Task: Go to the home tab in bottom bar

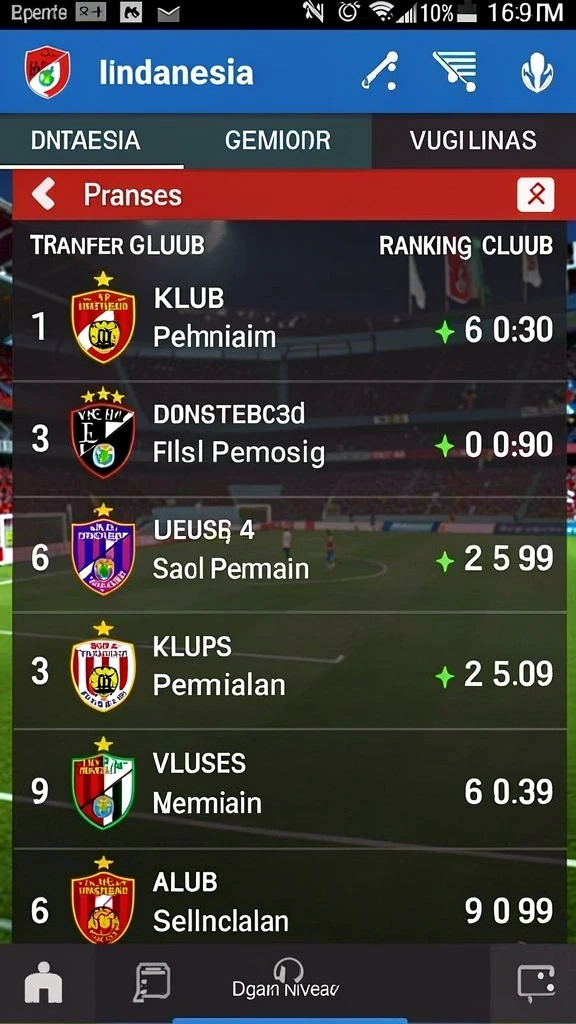Action: (x=44, y=982)
